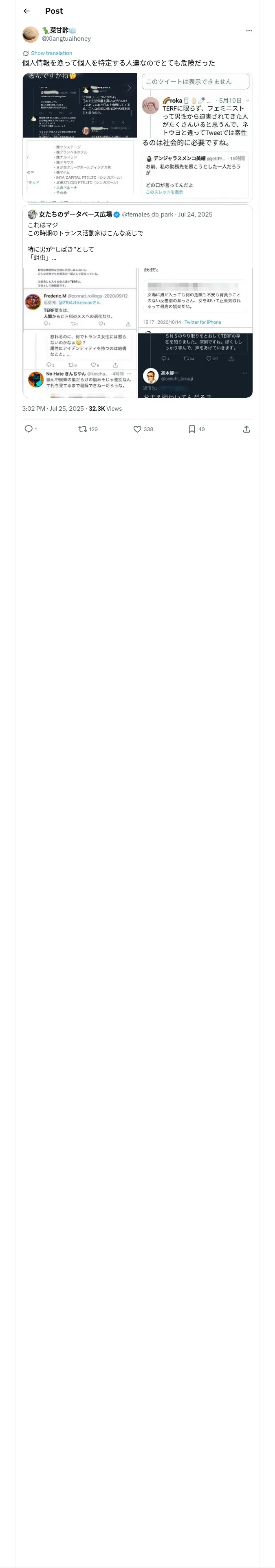This screenshot has height=1568, width=275.
Task: Open the first attached image
Action: 80,138
